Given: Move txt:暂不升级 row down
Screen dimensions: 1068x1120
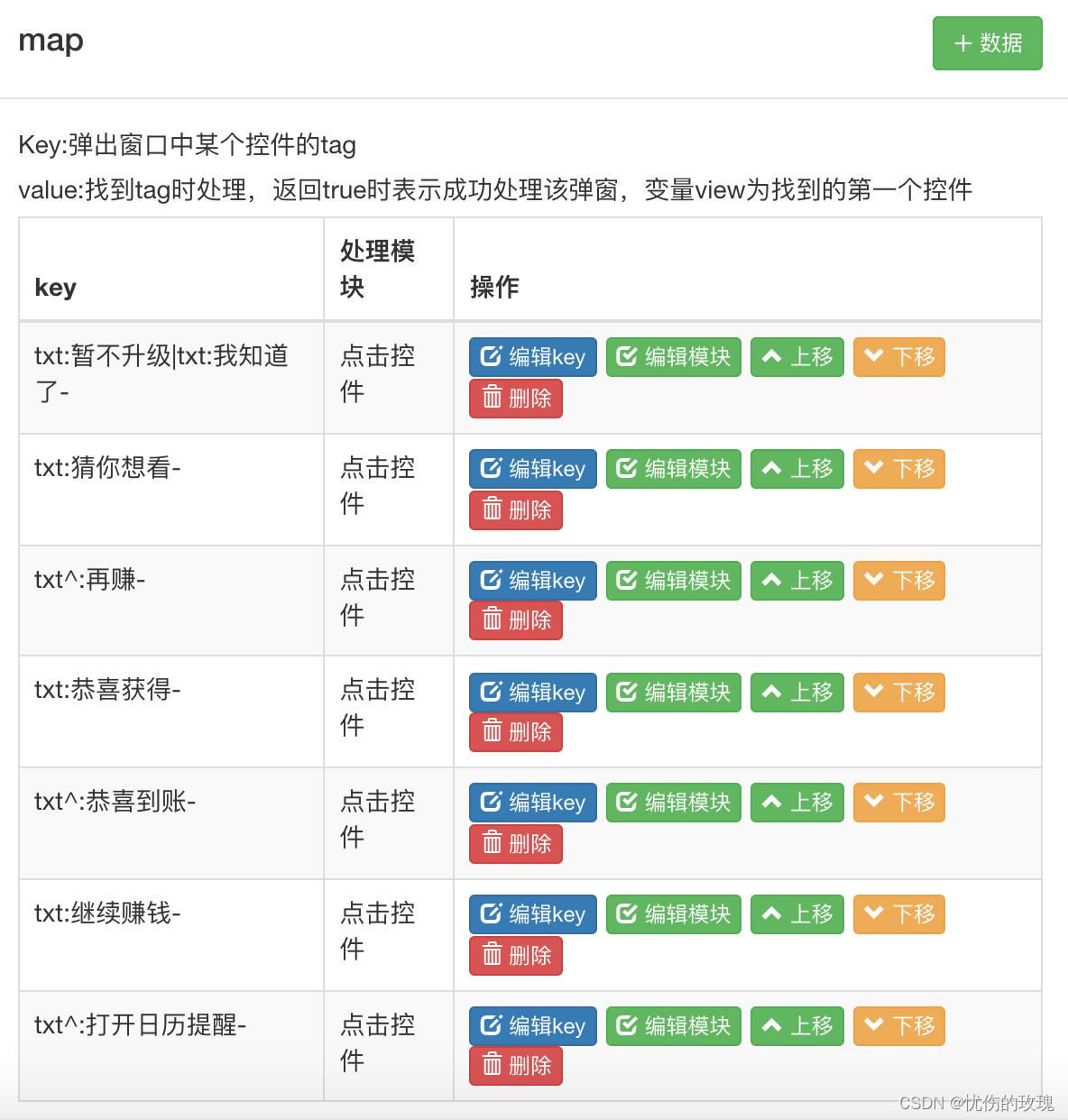Looking at the screenshot, I should 898,357.
